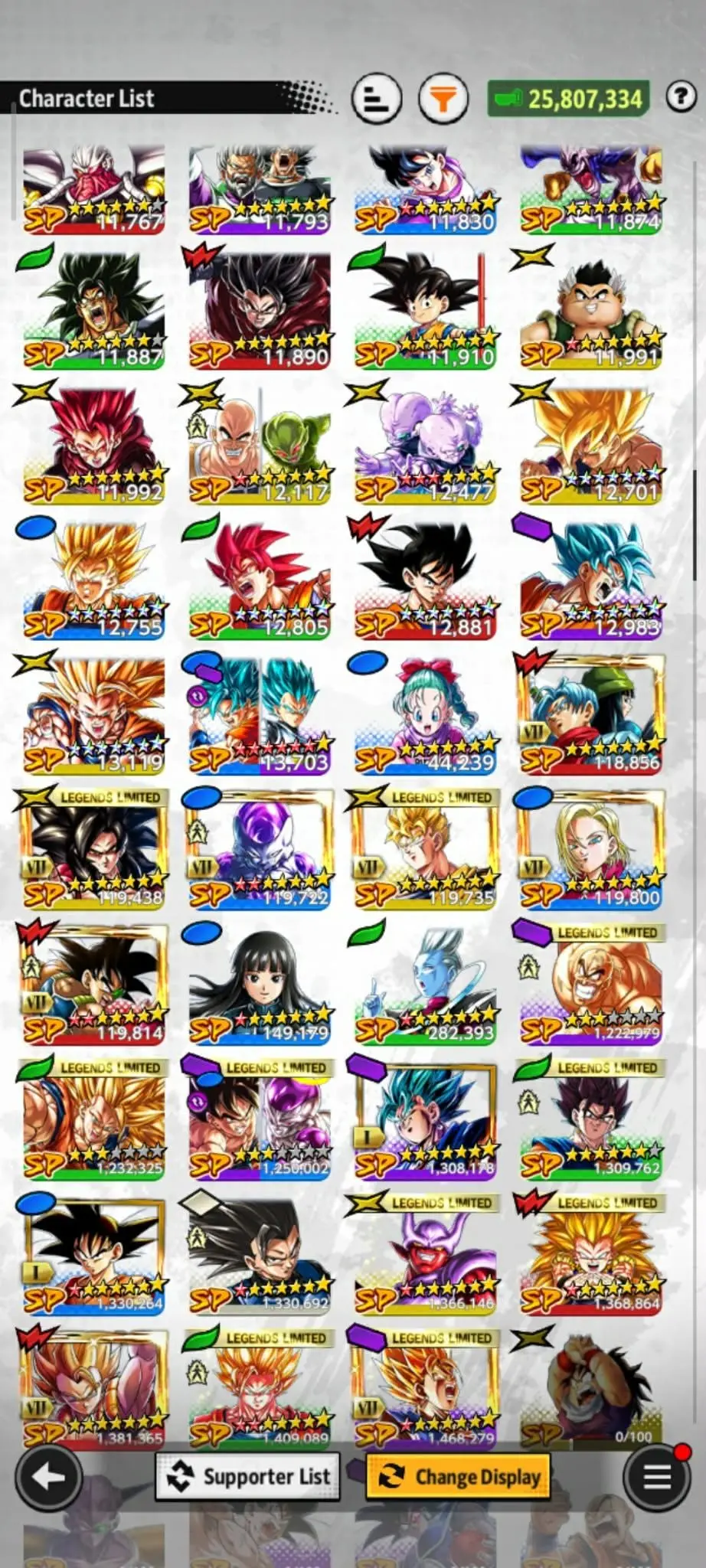Select character with power 44,239
This screenshot has height=1568, width=706.
tap(426, 715)
